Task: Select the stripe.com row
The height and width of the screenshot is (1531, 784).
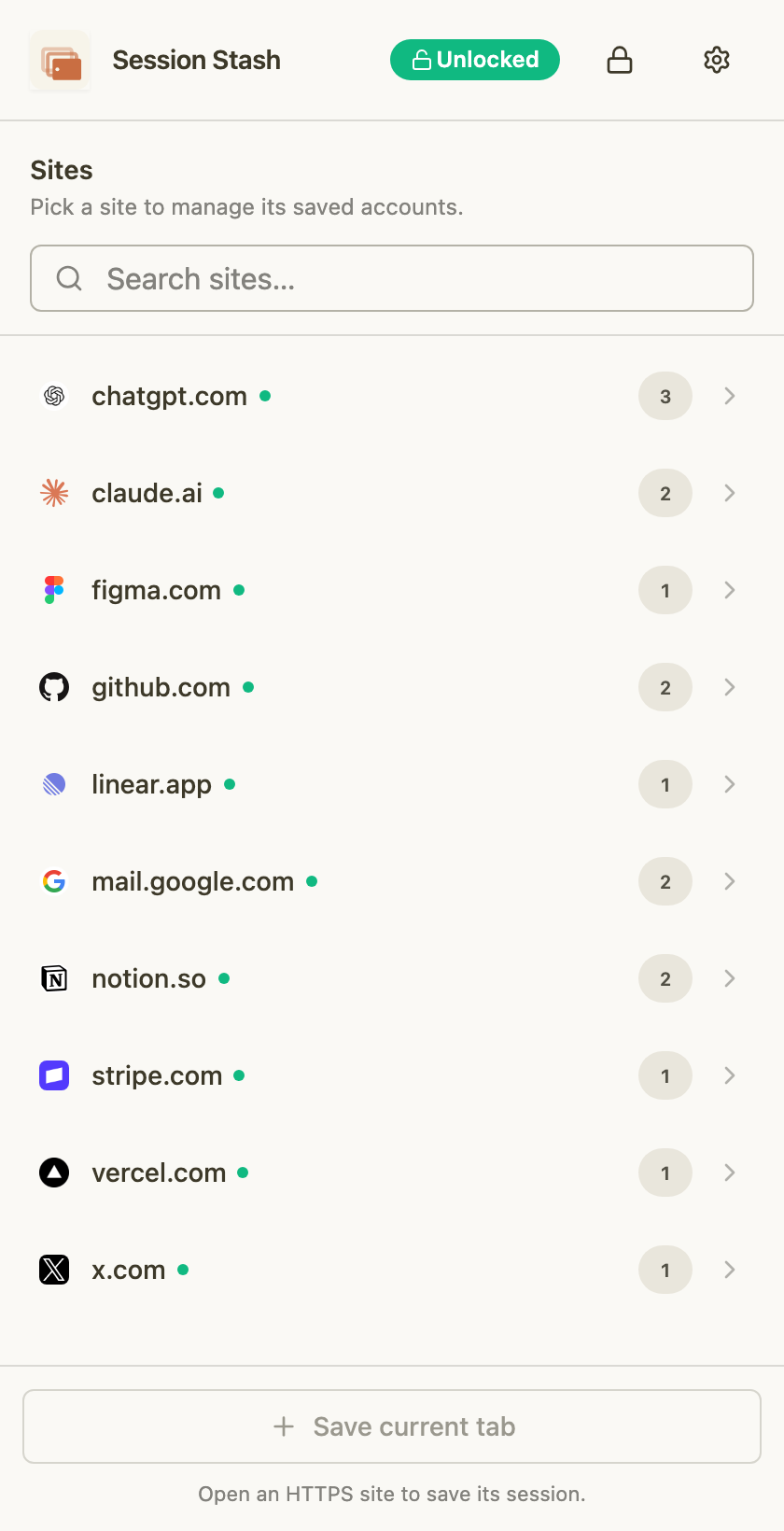Action: (390, 1075)
